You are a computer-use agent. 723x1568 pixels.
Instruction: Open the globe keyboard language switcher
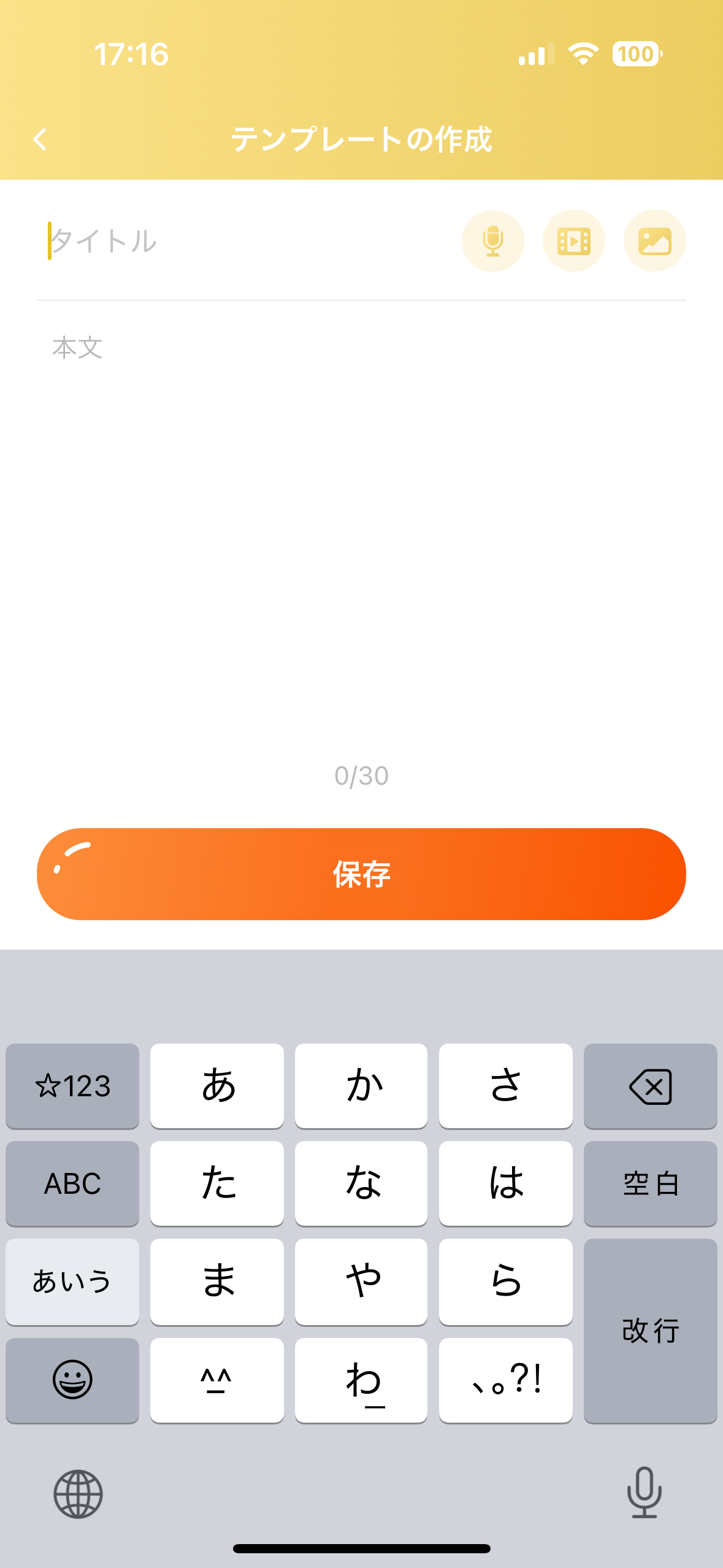[x=78, y=1494]
